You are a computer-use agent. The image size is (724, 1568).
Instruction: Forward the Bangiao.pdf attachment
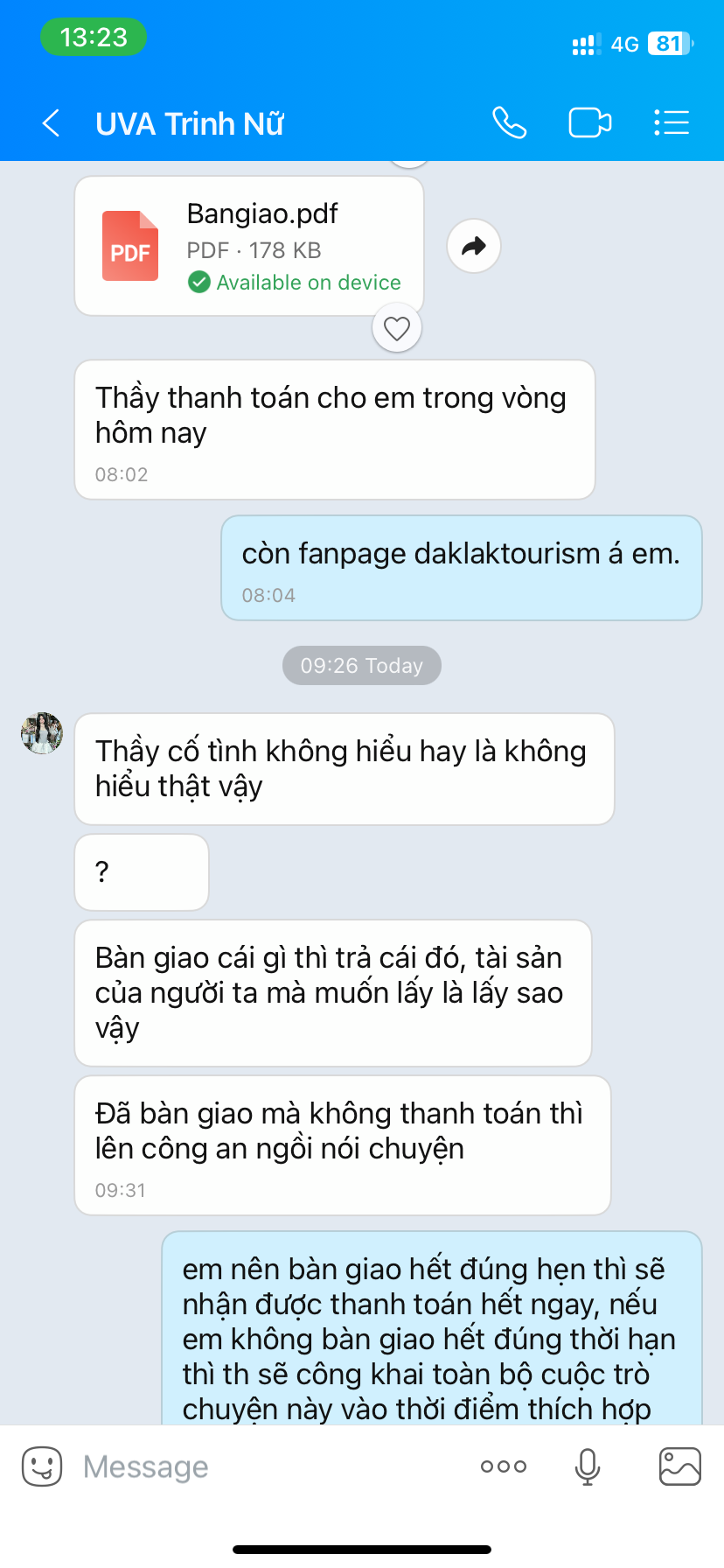point(474,247)
